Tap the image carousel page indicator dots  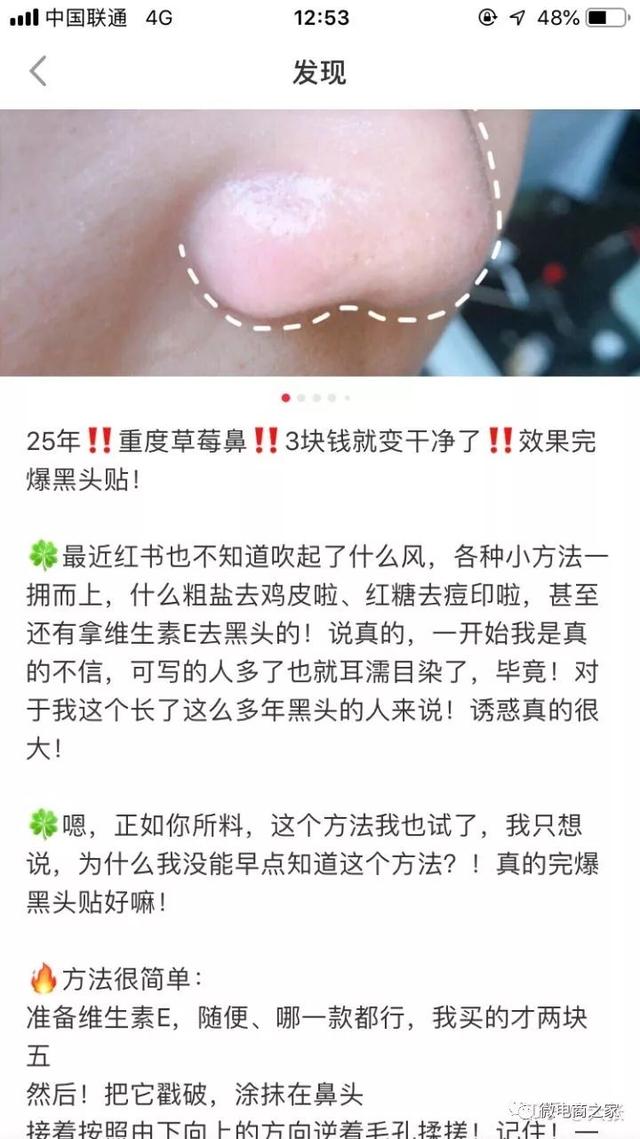click(x=316, y=397)
